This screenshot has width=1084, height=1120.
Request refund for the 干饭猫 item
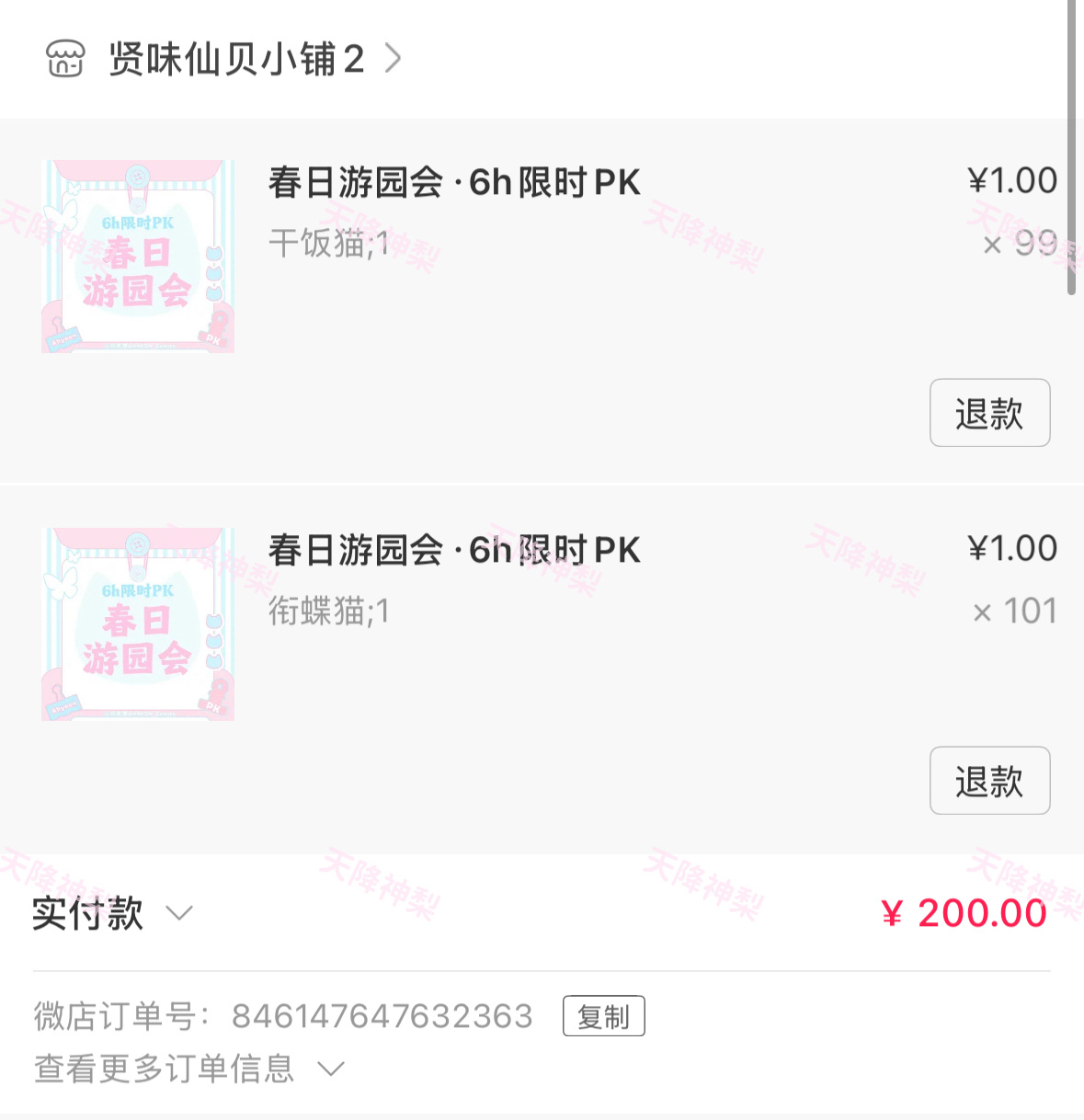(x=989, y=413)
